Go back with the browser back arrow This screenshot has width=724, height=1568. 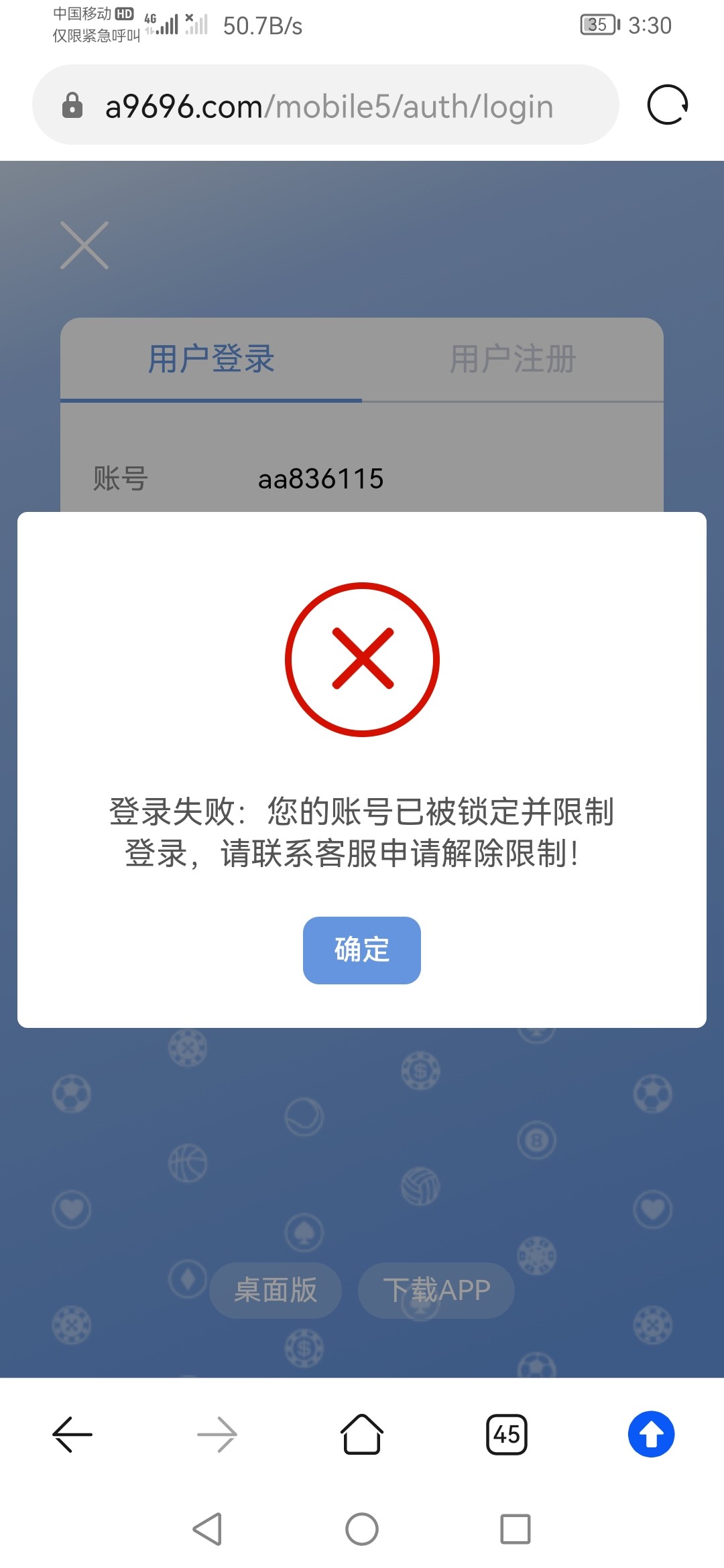tap(72, 1435)
